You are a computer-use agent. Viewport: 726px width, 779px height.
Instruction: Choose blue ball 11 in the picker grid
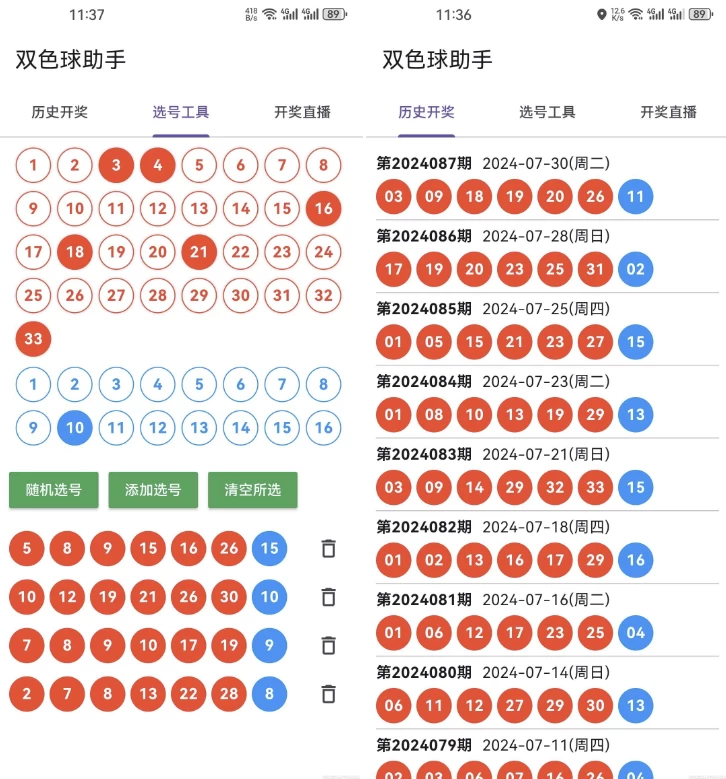117,428
